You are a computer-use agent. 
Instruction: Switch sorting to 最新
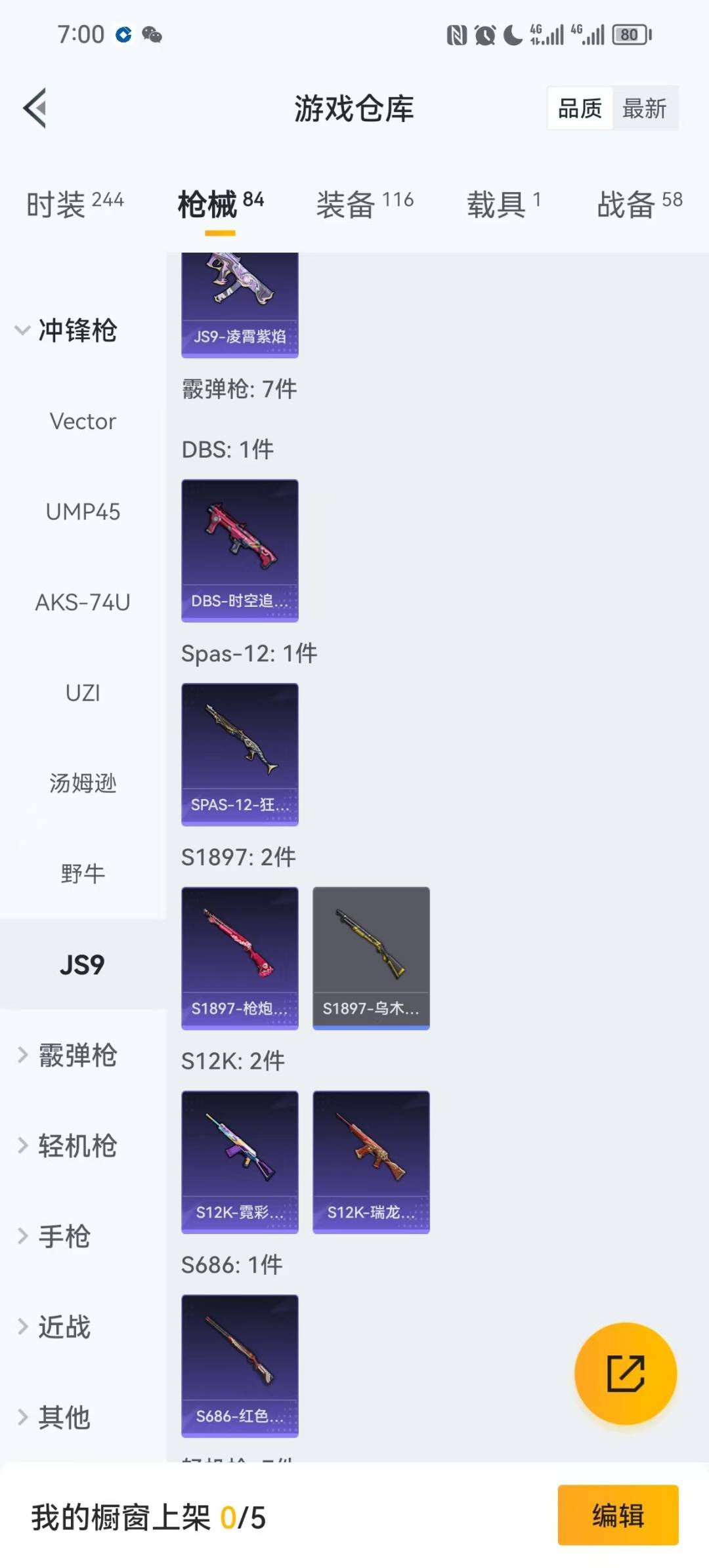(x=646, y=108)
